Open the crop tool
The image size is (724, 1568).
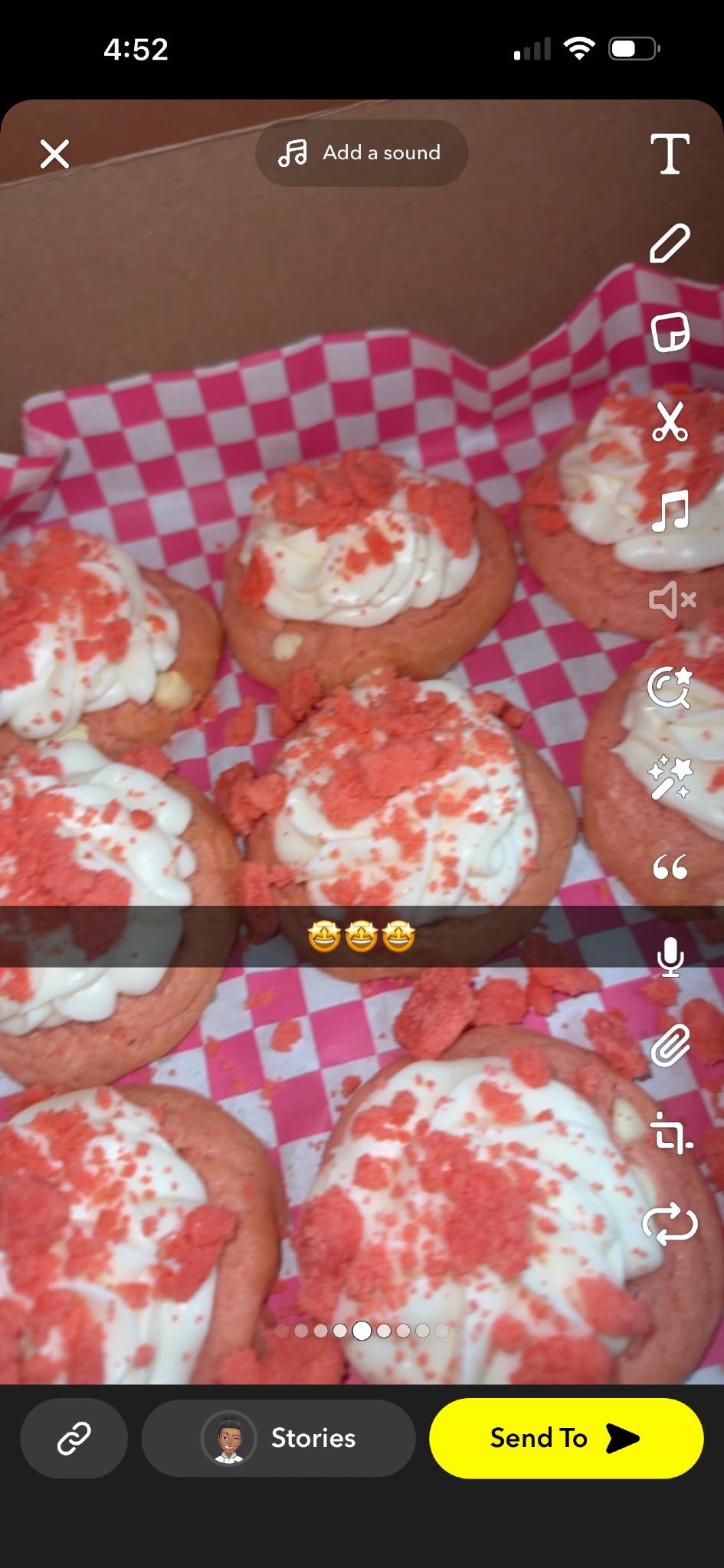(671, 1134)
